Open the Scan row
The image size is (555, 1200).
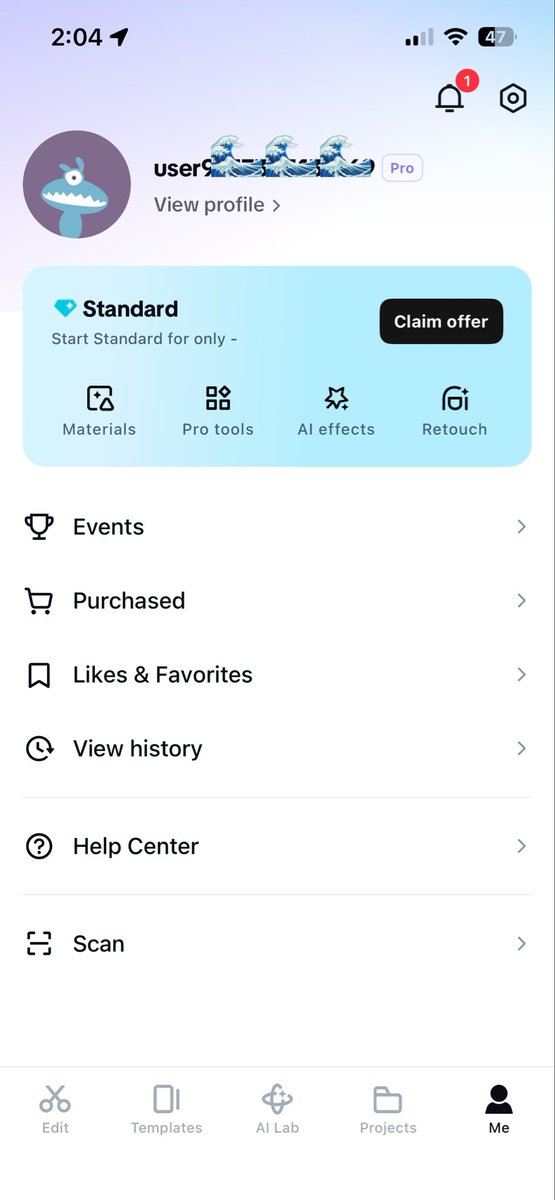[x=277, y=944]
